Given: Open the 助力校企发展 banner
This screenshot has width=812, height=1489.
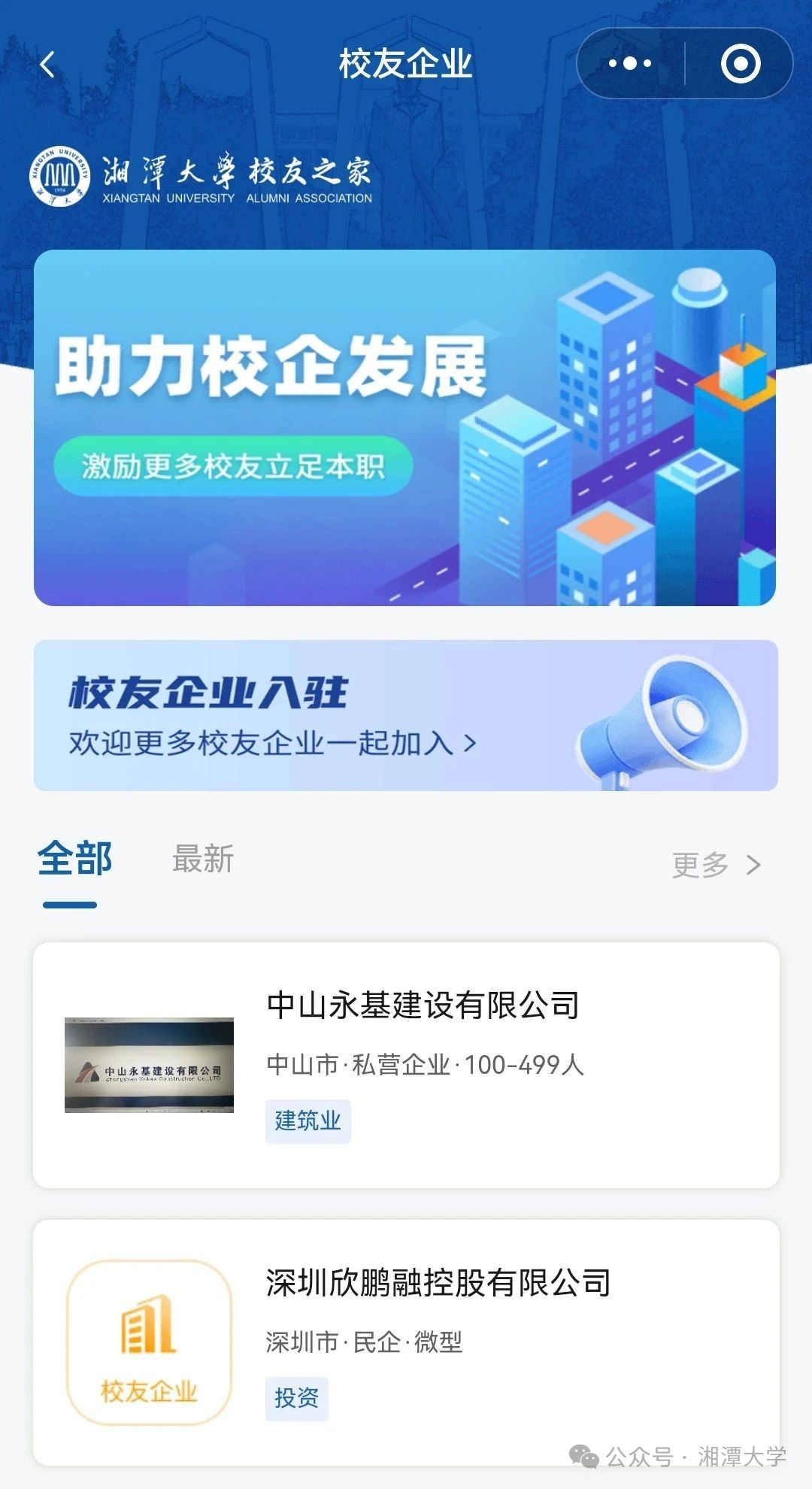Looking at the screenshot, I should point(404,427).
